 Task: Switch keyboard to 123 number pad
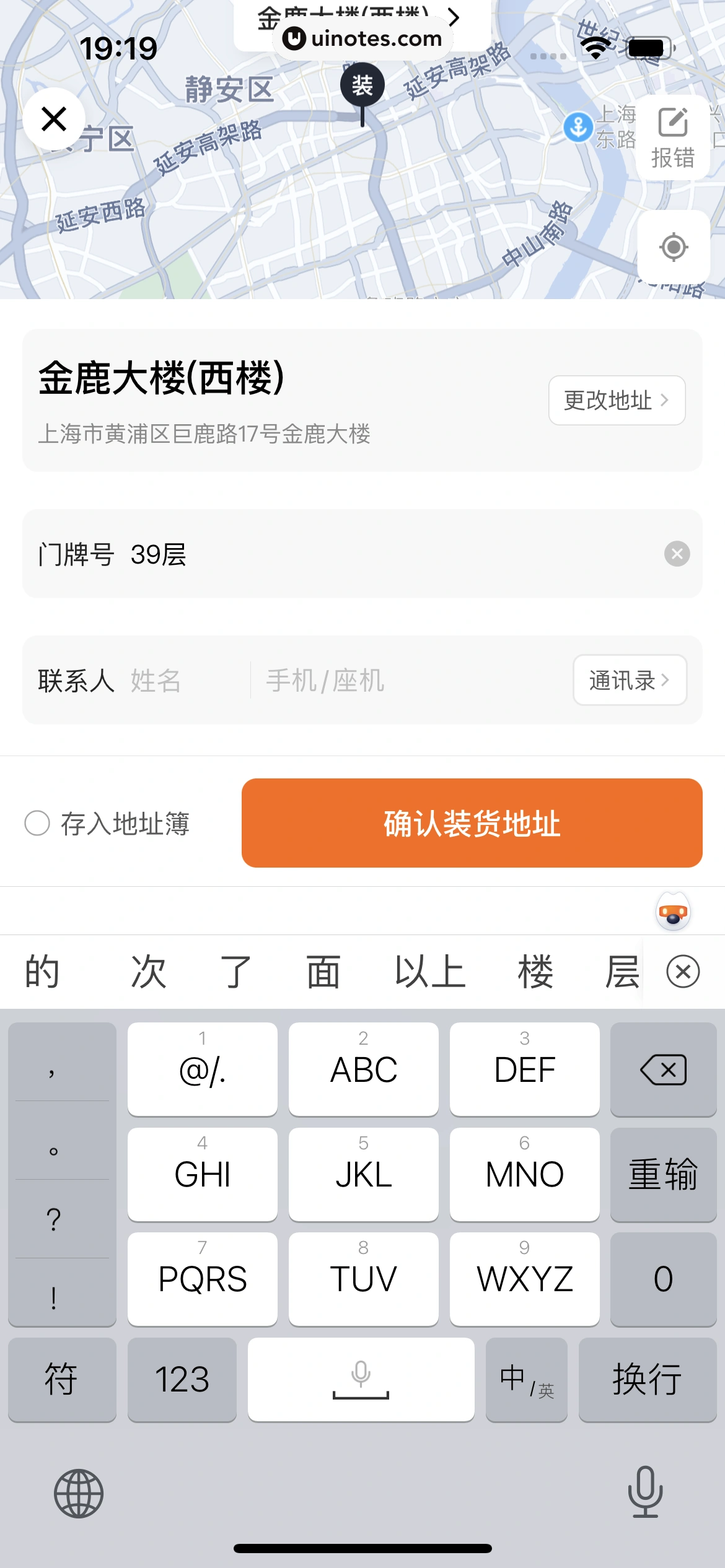point(182,1379)
